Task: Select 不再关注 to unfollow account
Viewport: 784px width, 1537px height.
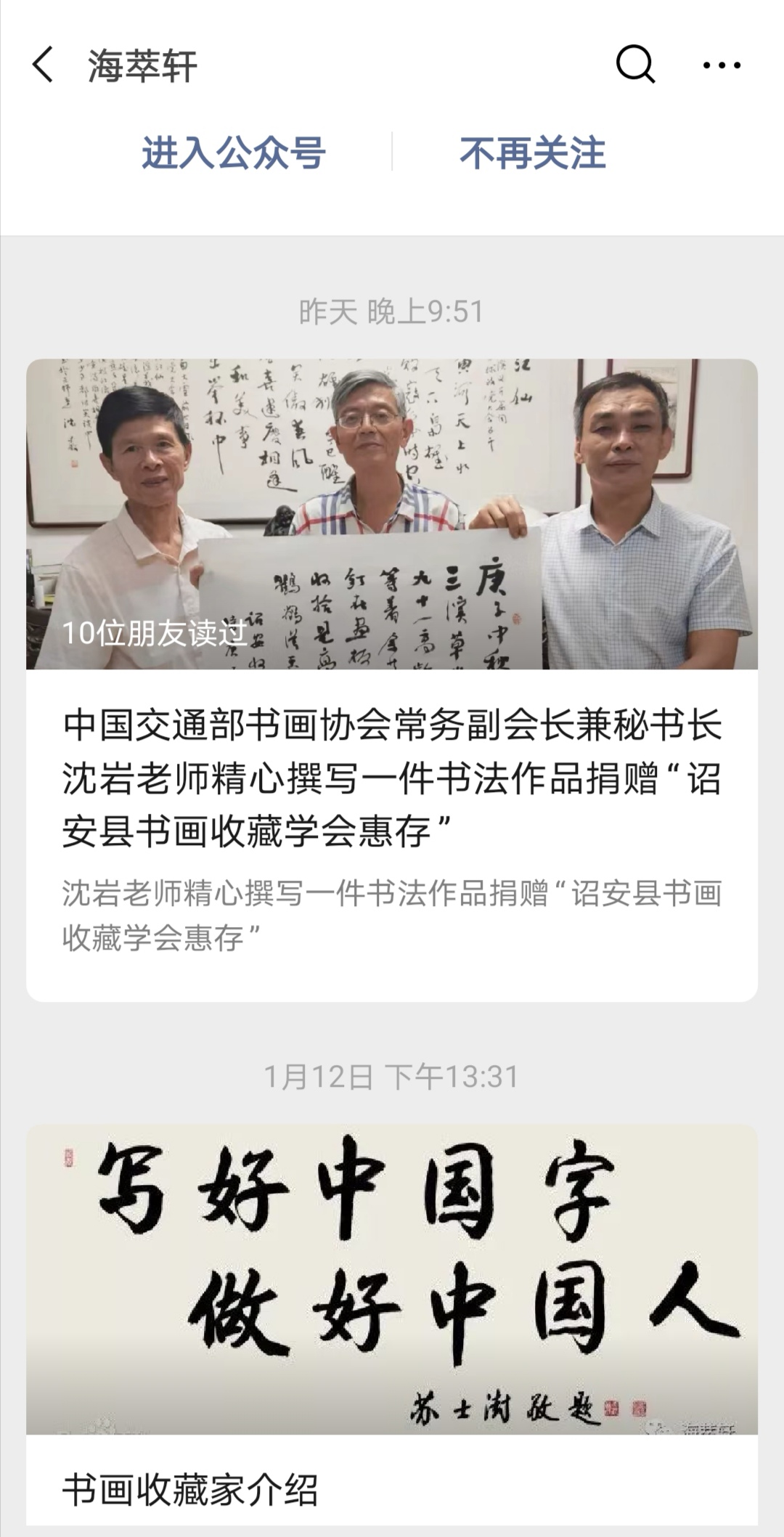Action: pyautogui.click(x=533, y=152)
